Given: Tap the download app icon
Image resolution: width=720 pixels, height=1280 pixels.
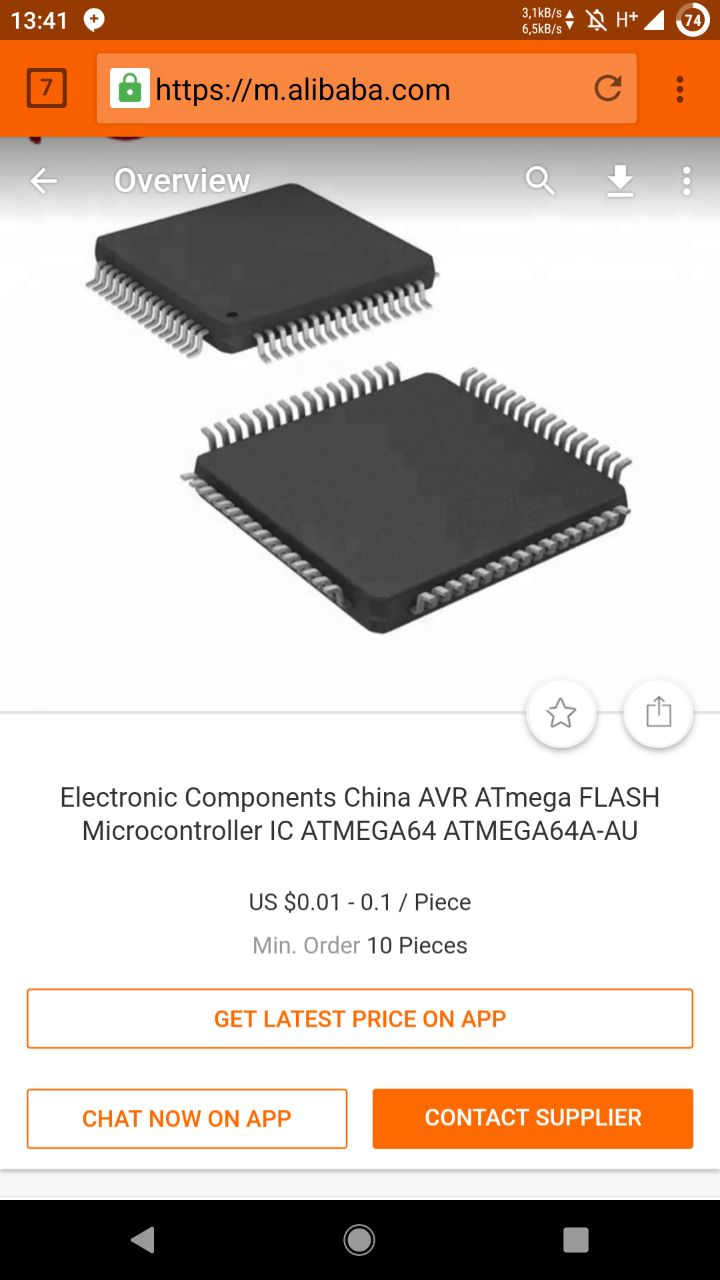Looking at the screenshot, I should point(620,181).
